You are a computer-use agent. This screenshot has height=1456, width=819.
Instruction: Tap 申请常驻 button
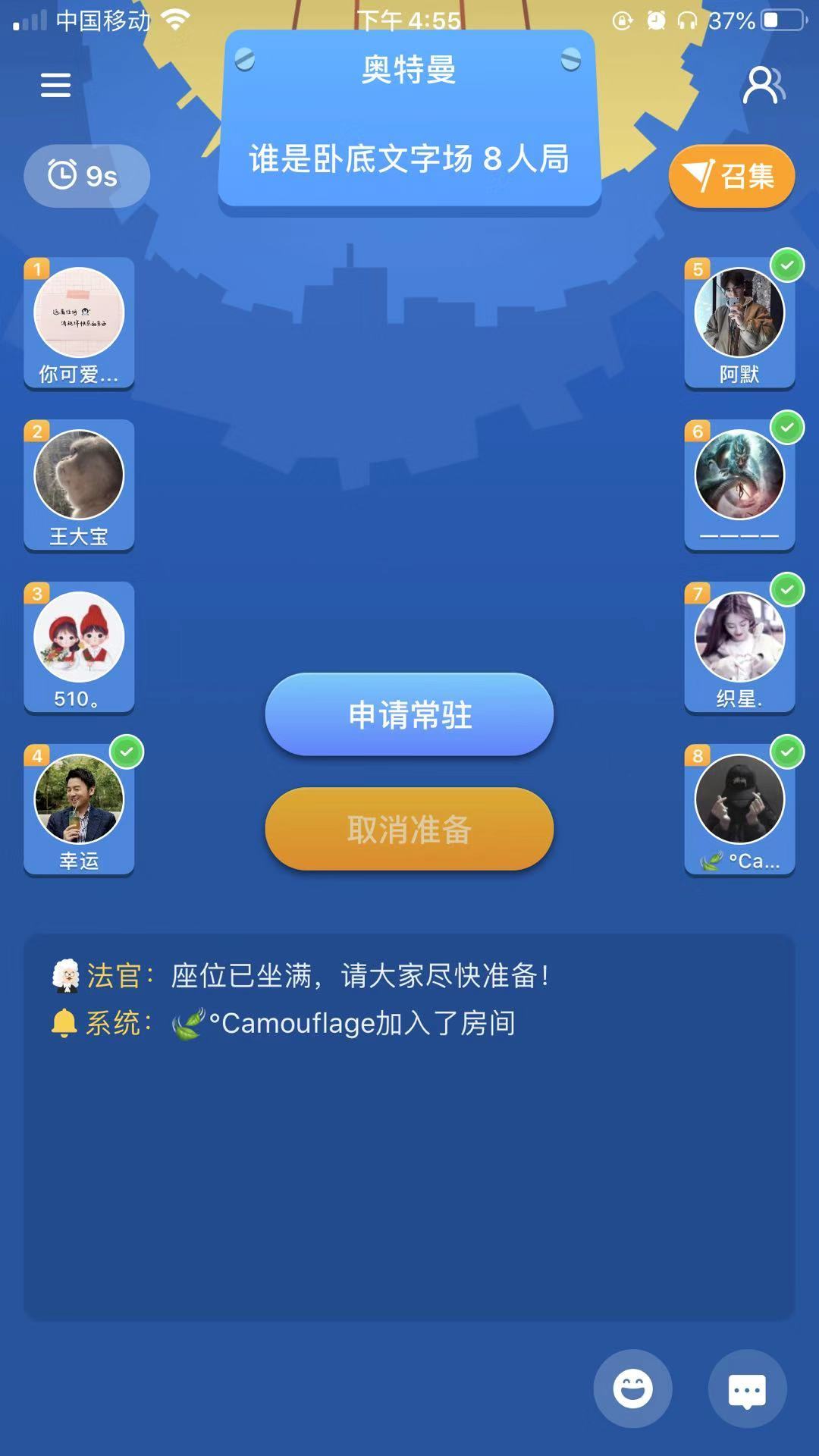(409, 714)
